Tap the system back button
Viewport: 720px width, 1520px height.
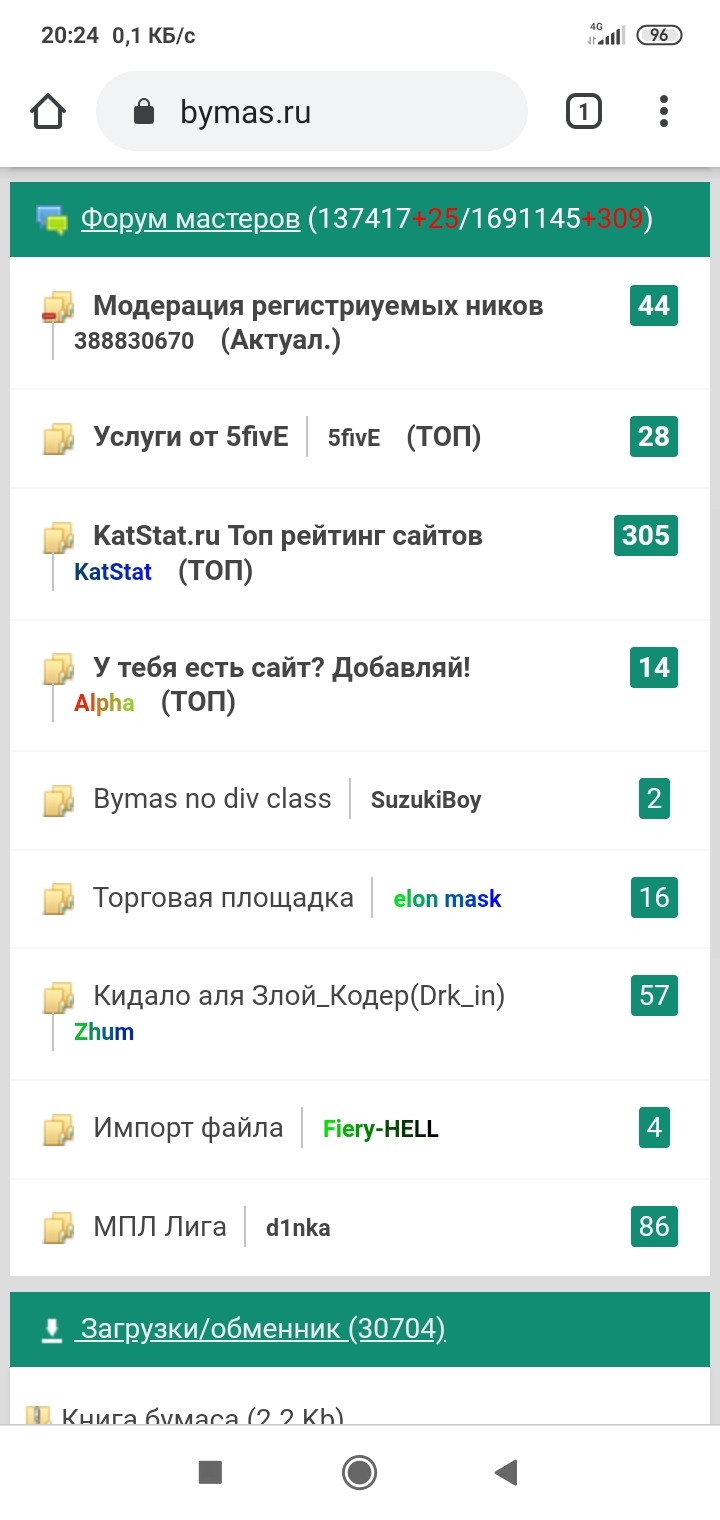[506, 1472]
